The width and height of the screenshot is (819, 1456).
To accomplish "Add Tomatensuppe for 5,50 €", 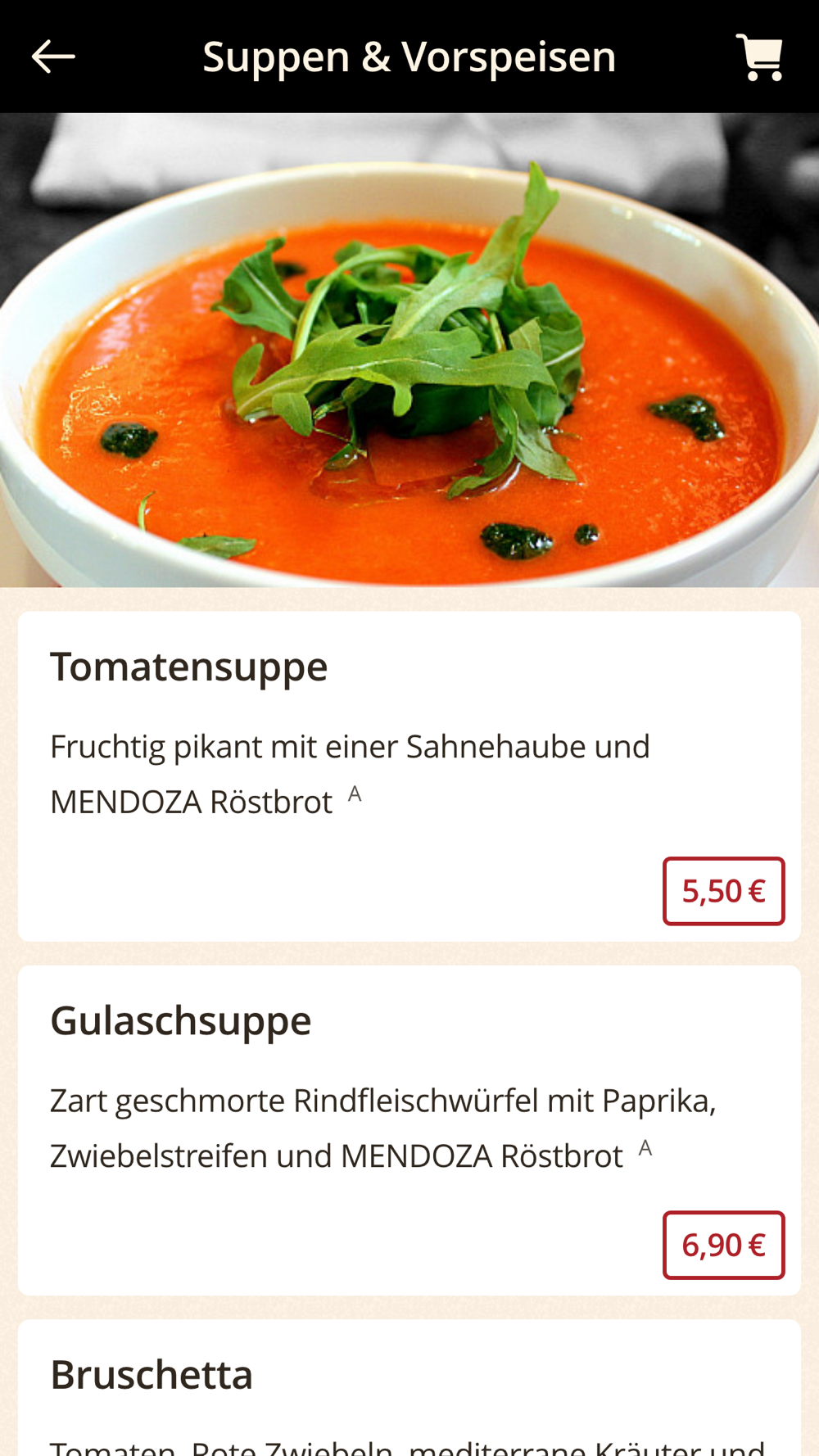I will click(x=723, y=891).
